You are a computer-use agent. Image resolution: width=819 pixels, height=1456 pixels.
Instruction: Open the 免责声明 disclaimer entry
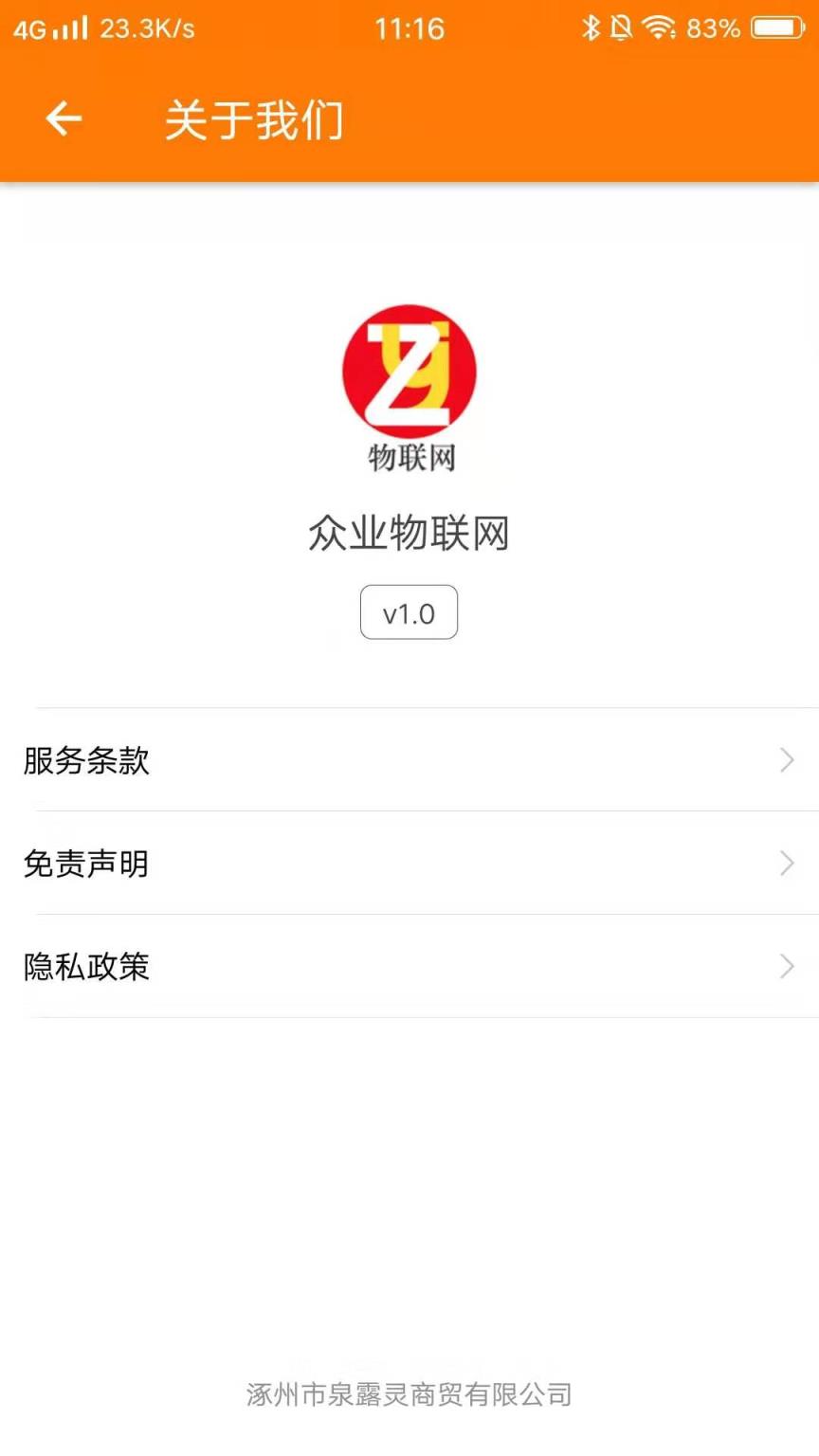coord(85,864)
